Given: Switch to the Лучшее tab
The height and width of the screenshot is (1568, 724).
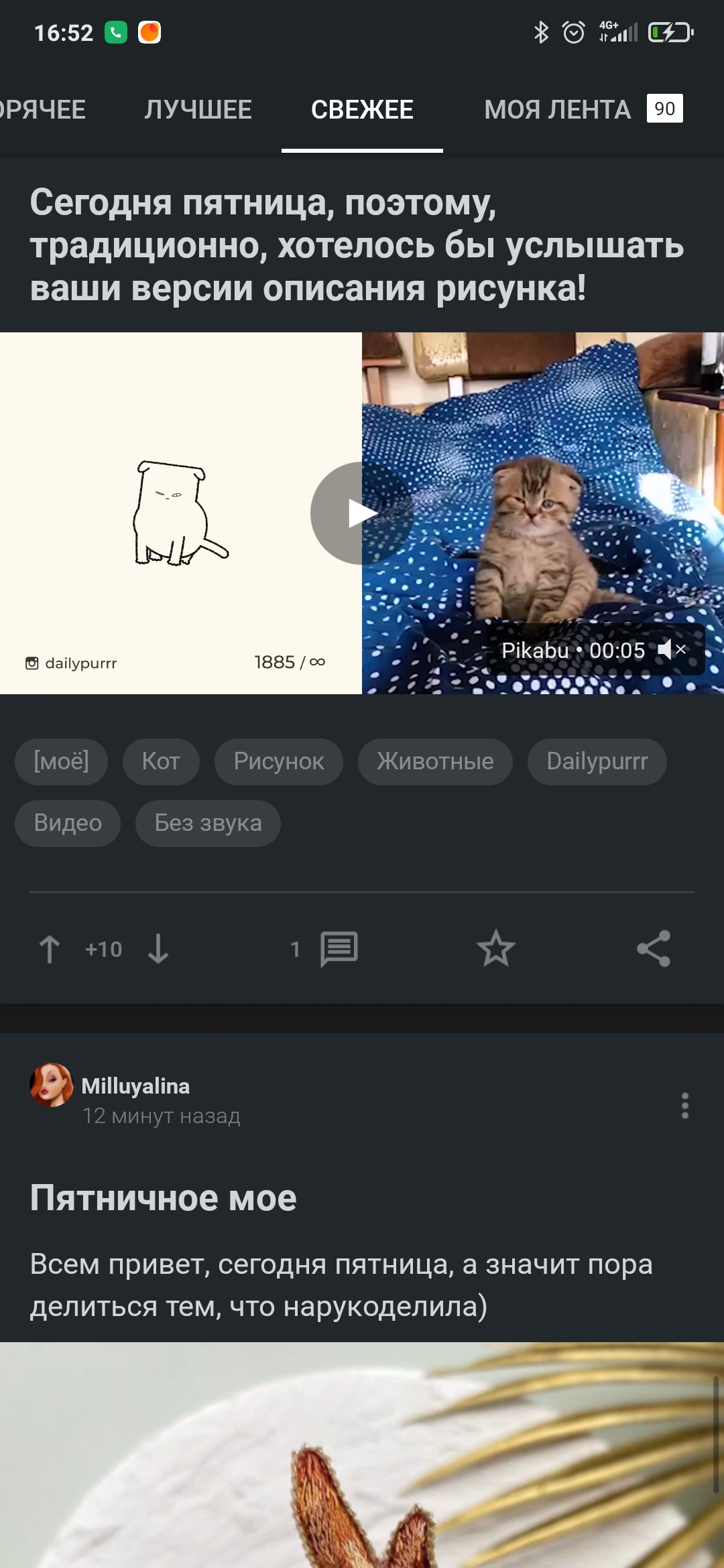Looking at the screenshot, I should click(198, 110).
